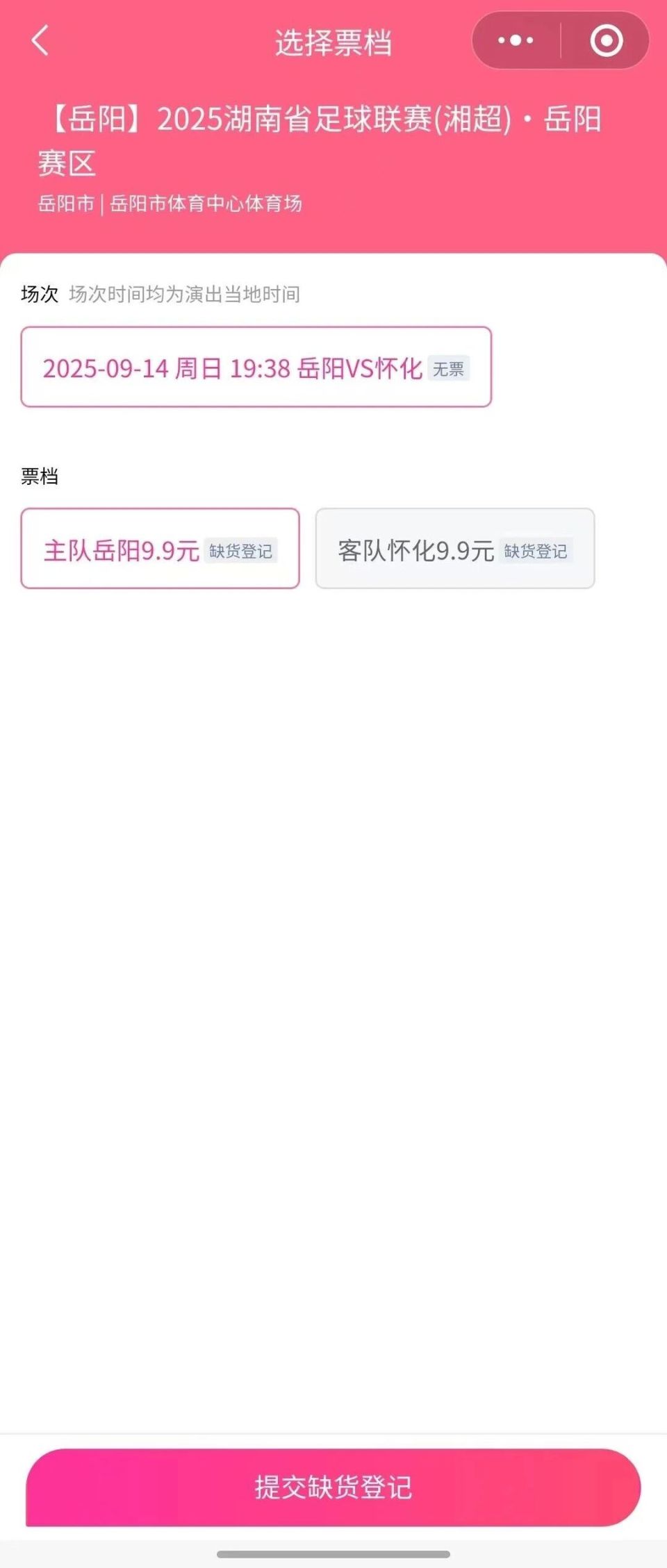Expand the 票档 ticket tier section
The image size is (667, 1568).
tap(40, 476)
